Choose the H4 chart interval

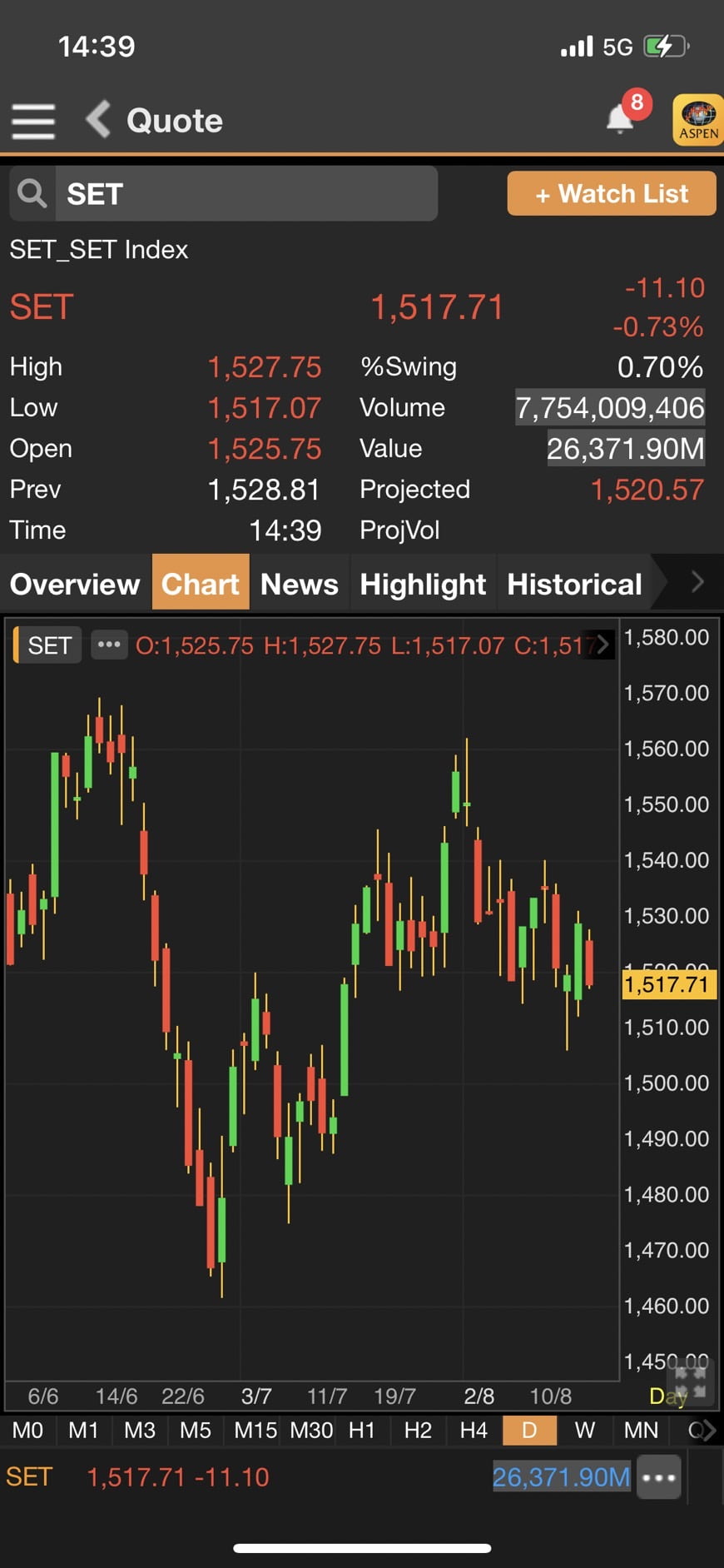pyautogui.click(x=474, y=1431)
